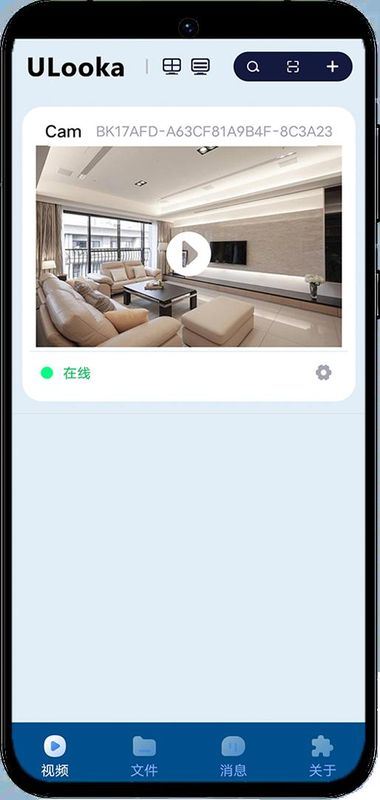Open settings gear for Cam
This screenshot has width=380, height=800.
323,373
